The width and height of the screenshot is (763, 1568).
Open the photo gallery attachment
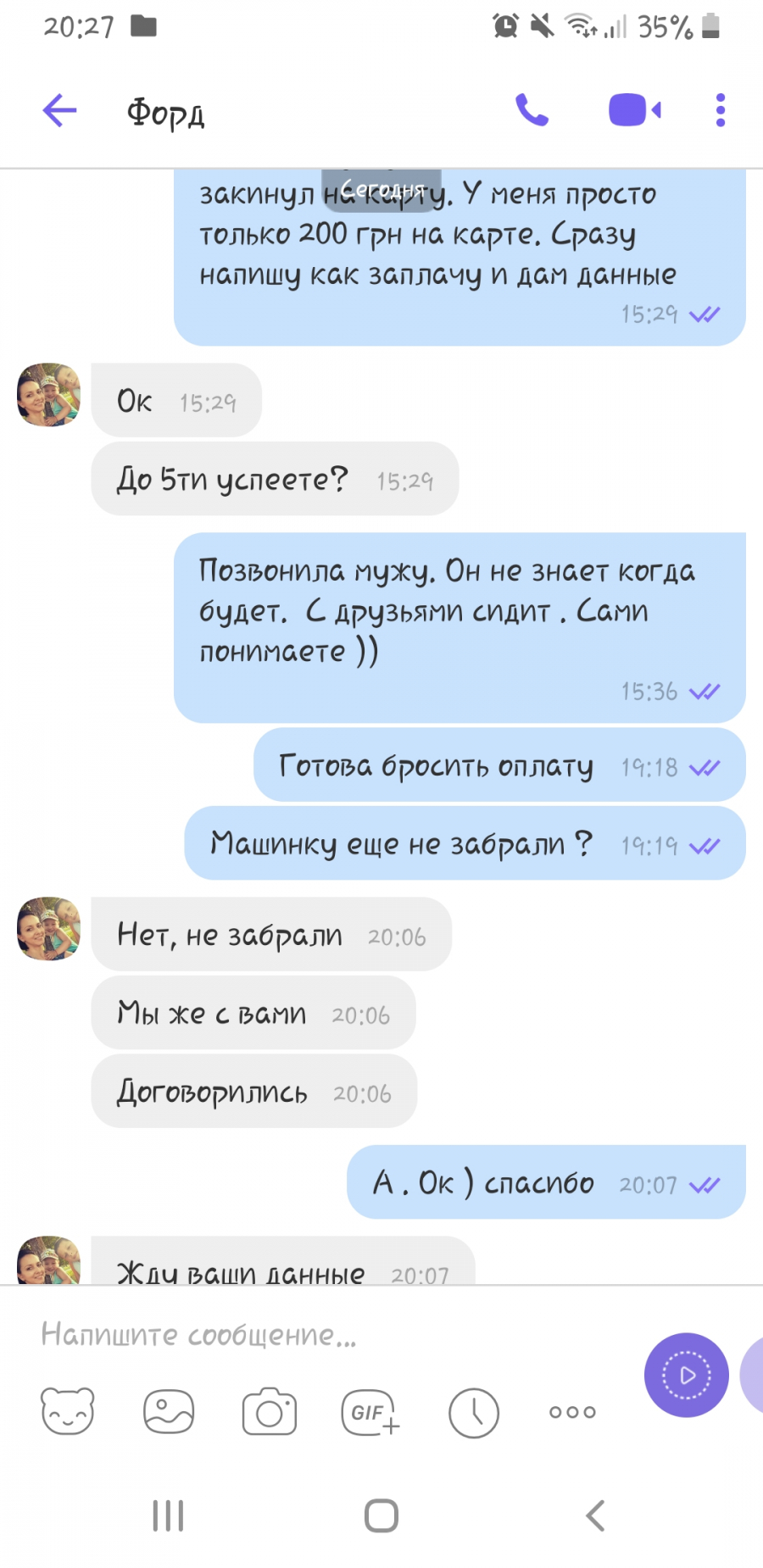(x=169, y=1411)
